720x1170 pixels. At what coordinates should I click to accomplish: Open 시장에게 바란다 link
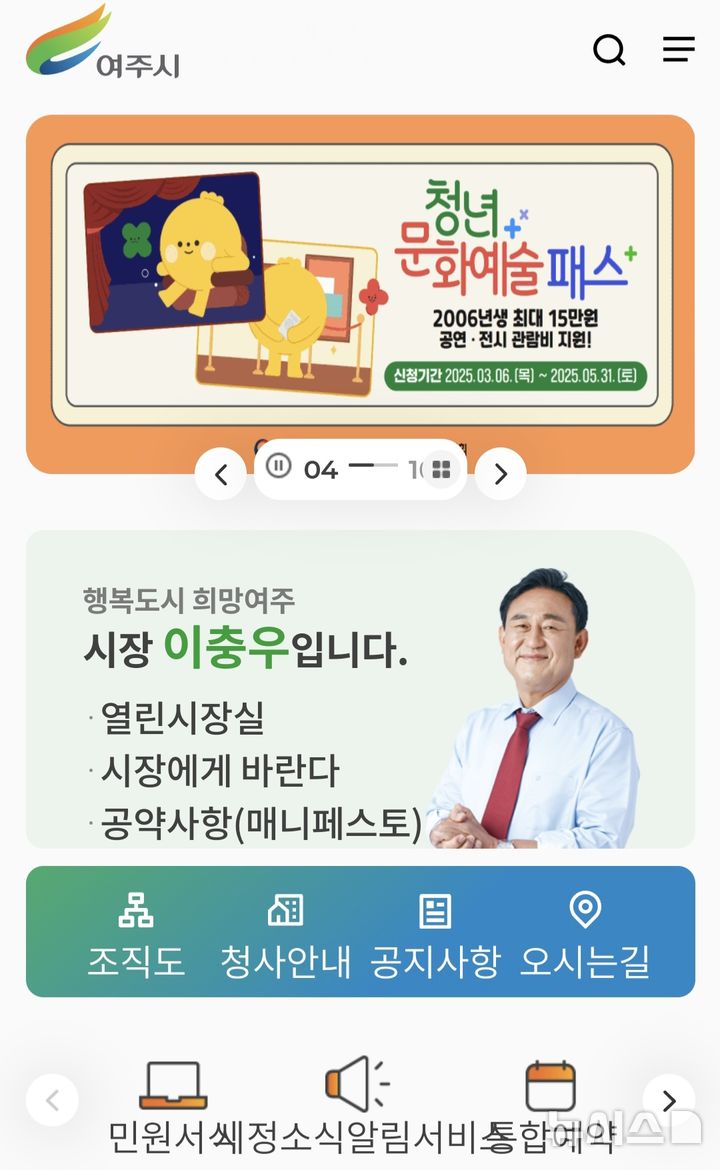[218, 771]
